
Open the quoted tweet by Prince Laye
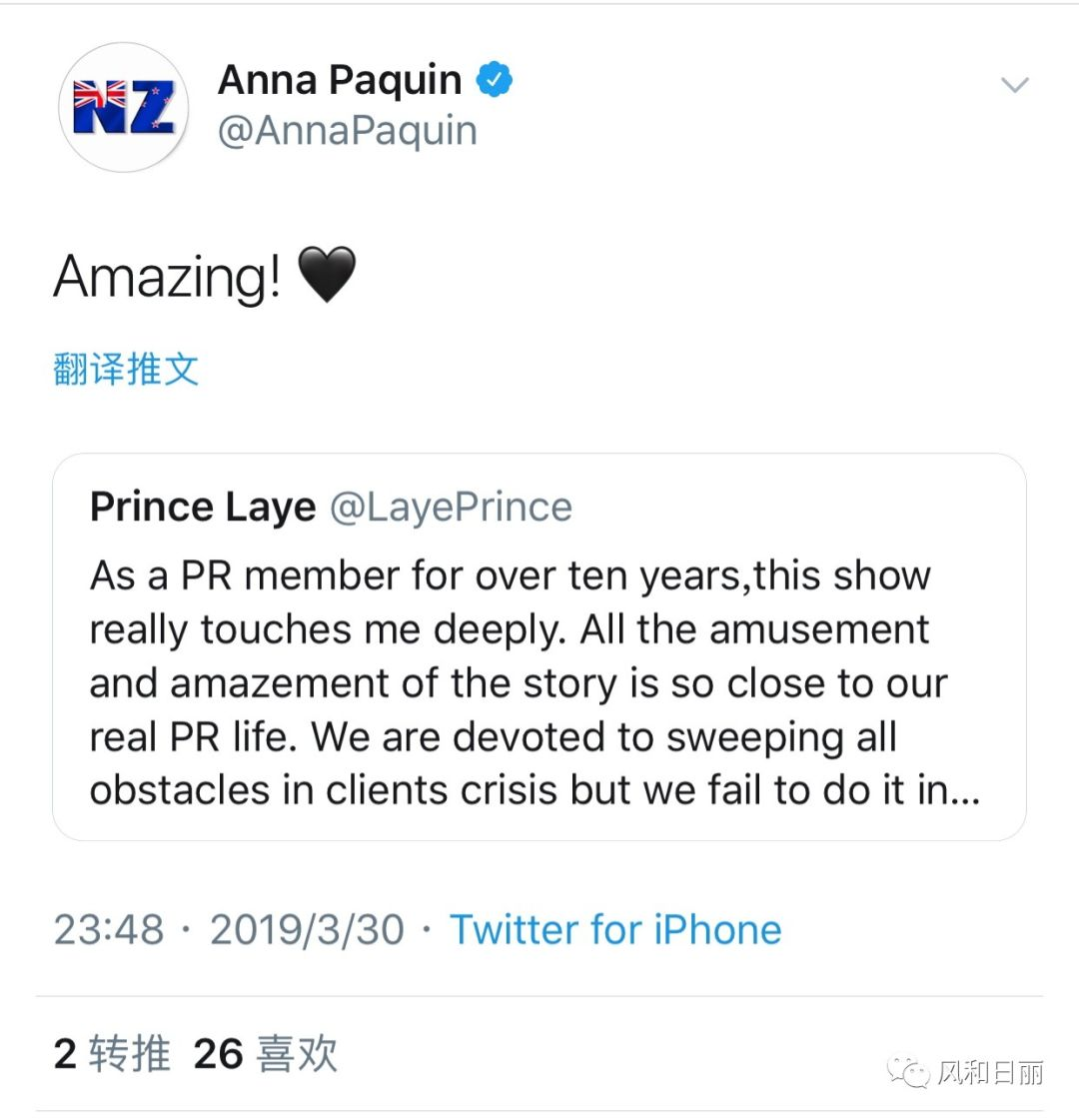pos(539,646)
